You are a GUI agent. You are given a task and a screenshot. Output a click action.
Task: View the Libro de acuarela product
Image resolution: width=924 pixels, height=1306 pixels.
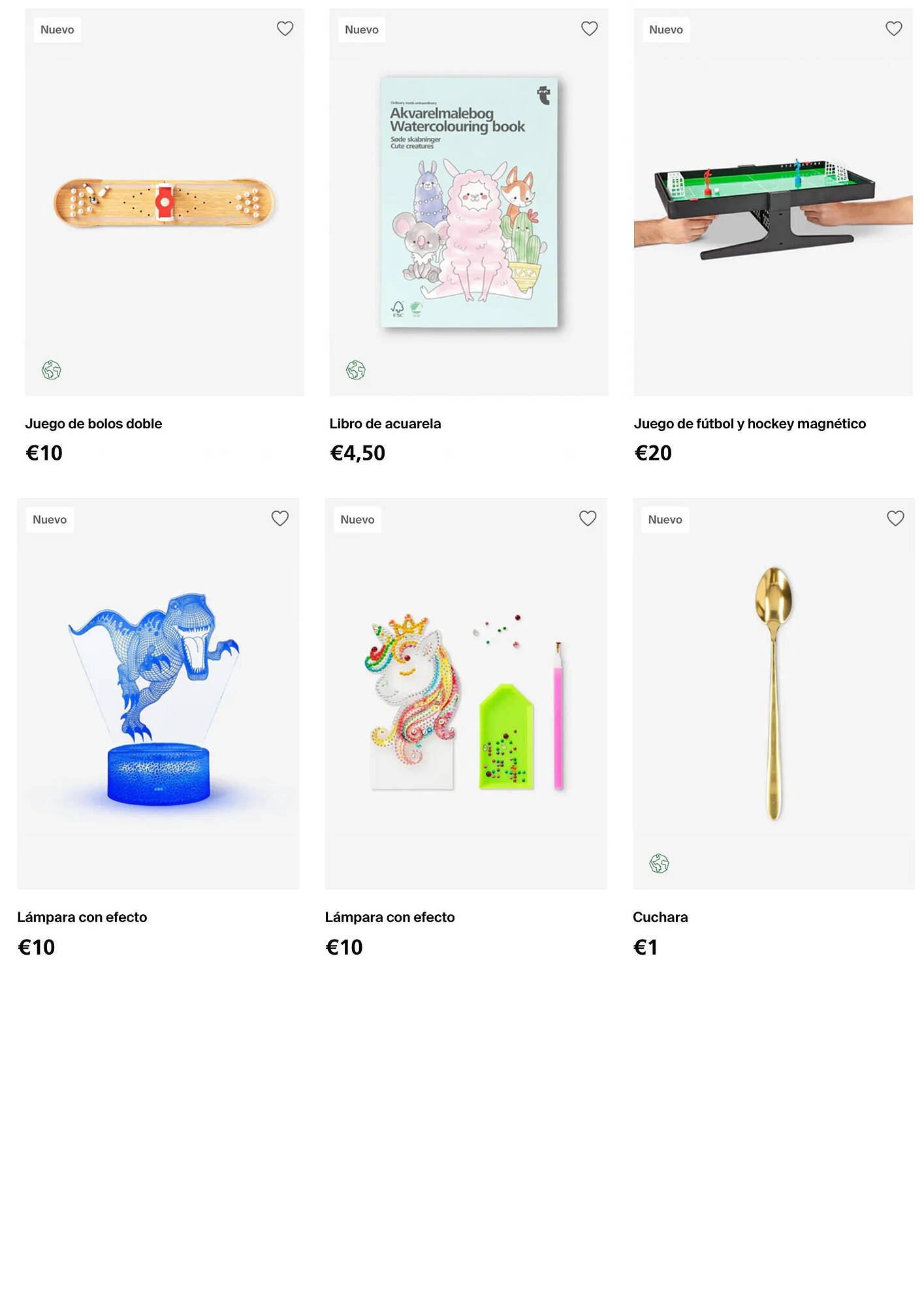click(468, 202)
